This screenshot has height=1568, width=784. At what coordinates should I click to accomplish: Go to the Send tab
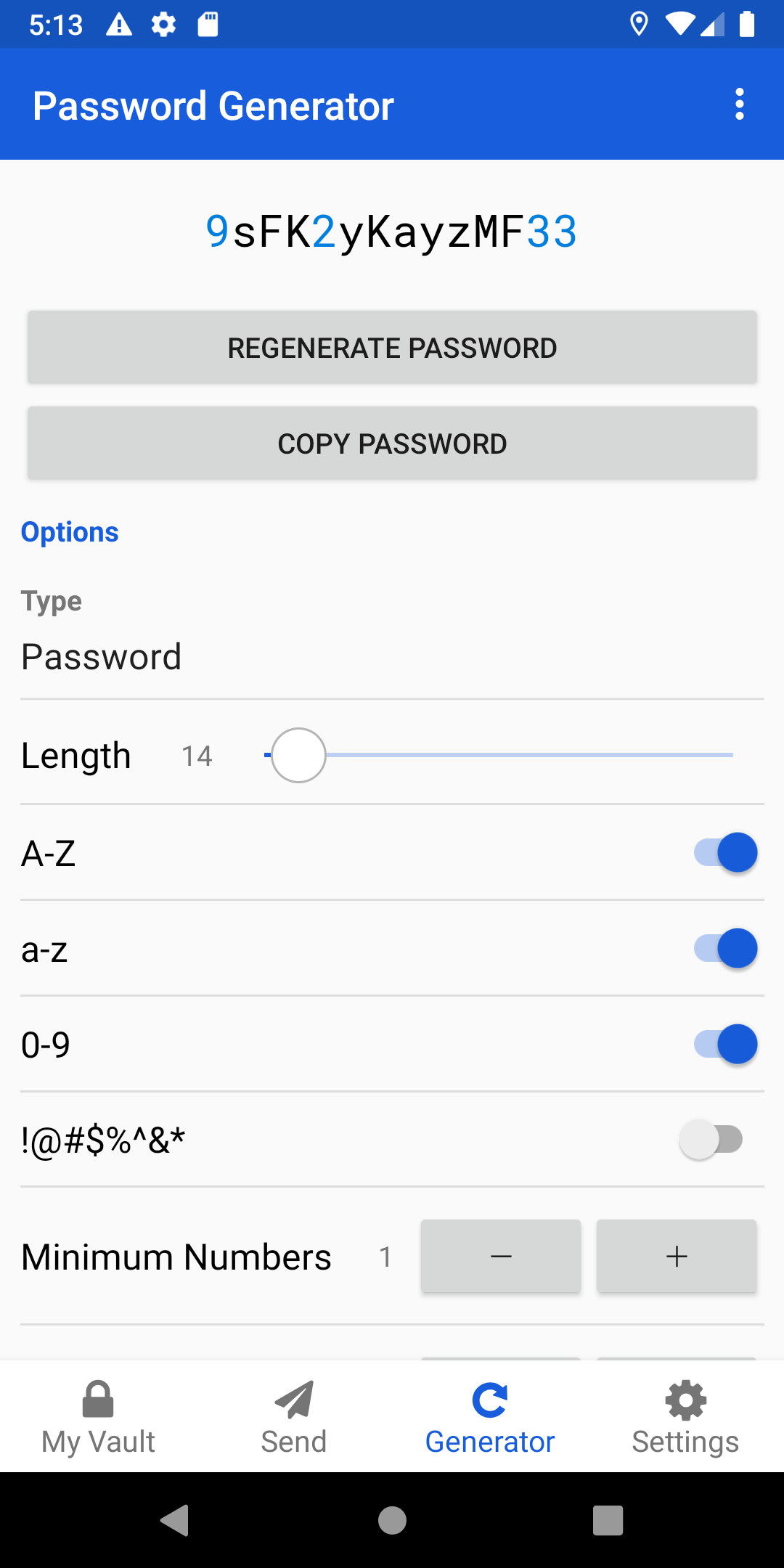click(294, 1417)
